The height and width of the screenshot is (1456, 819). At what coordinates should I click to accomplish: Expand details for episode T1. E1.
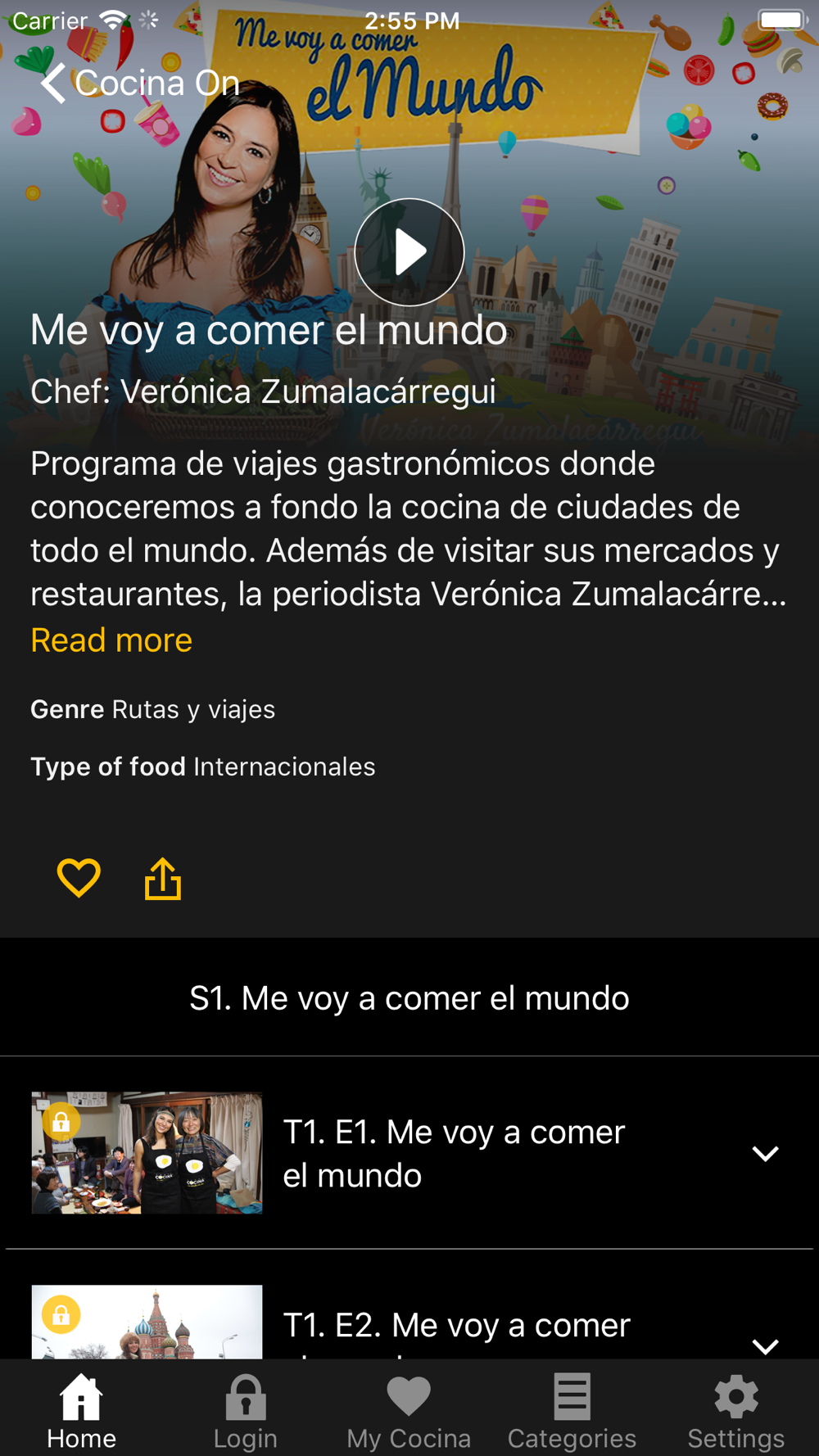765,1154
